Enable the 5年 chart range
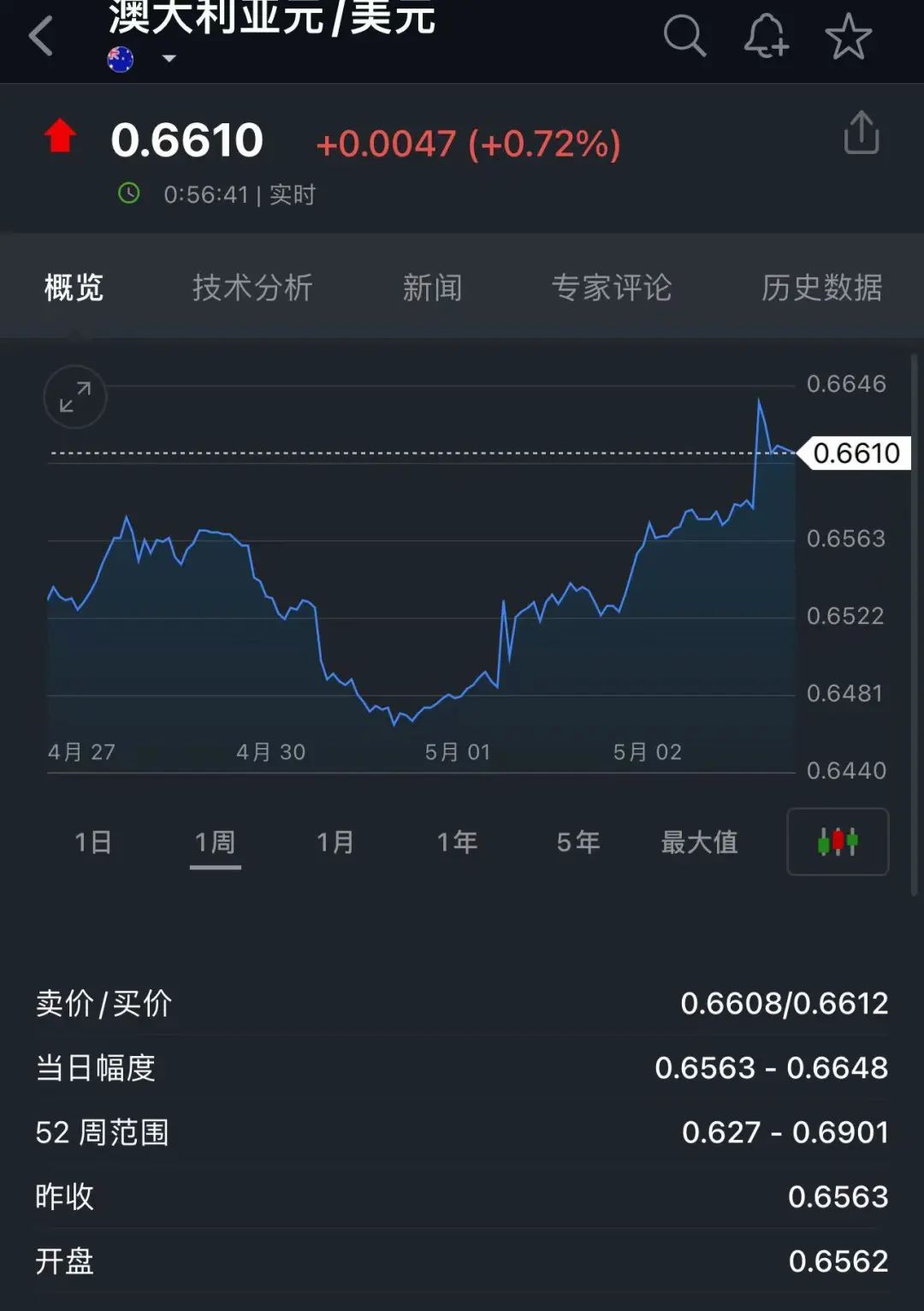The height and width of the screenshot is (1311, 924). tap(578, 842)
